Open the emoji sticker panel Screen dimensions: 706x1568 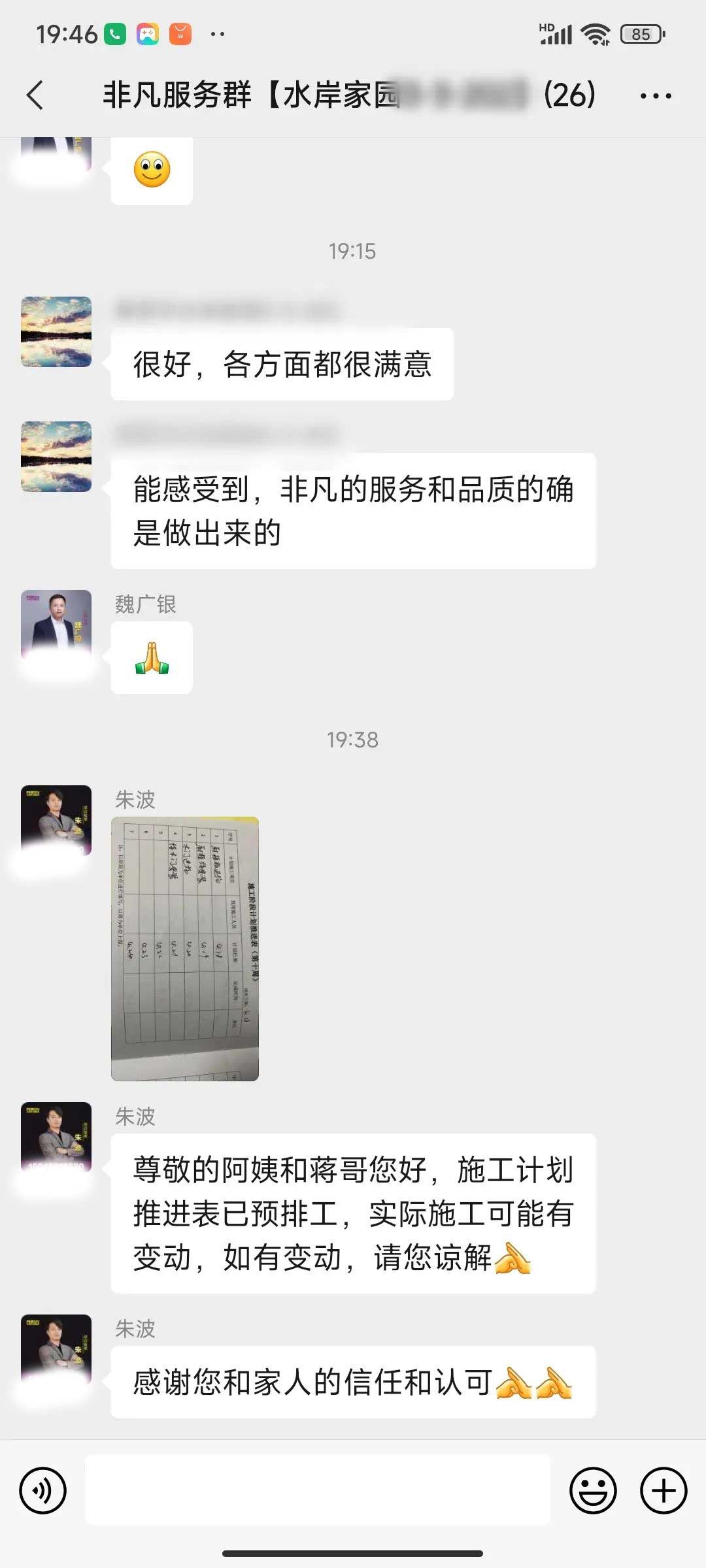[x=593, y=1491]
